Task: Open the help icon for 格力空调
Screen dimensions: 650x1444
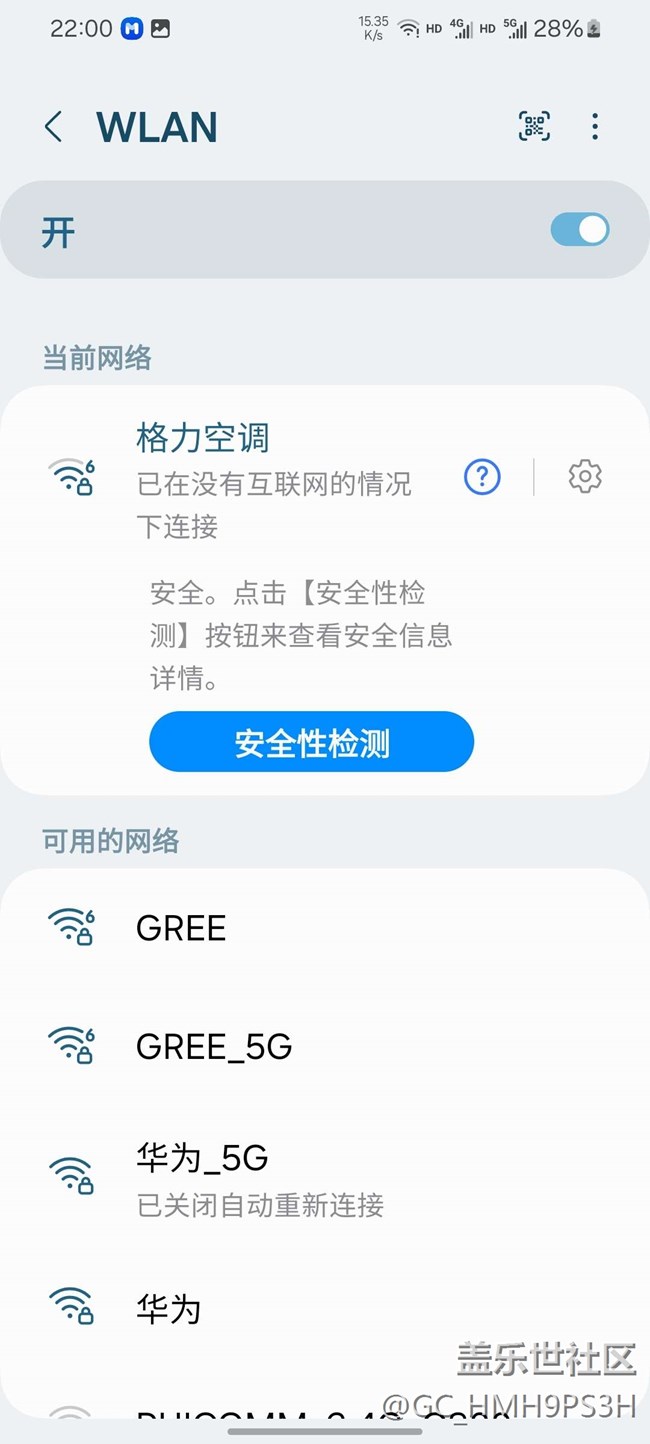Action: [482, 477]
